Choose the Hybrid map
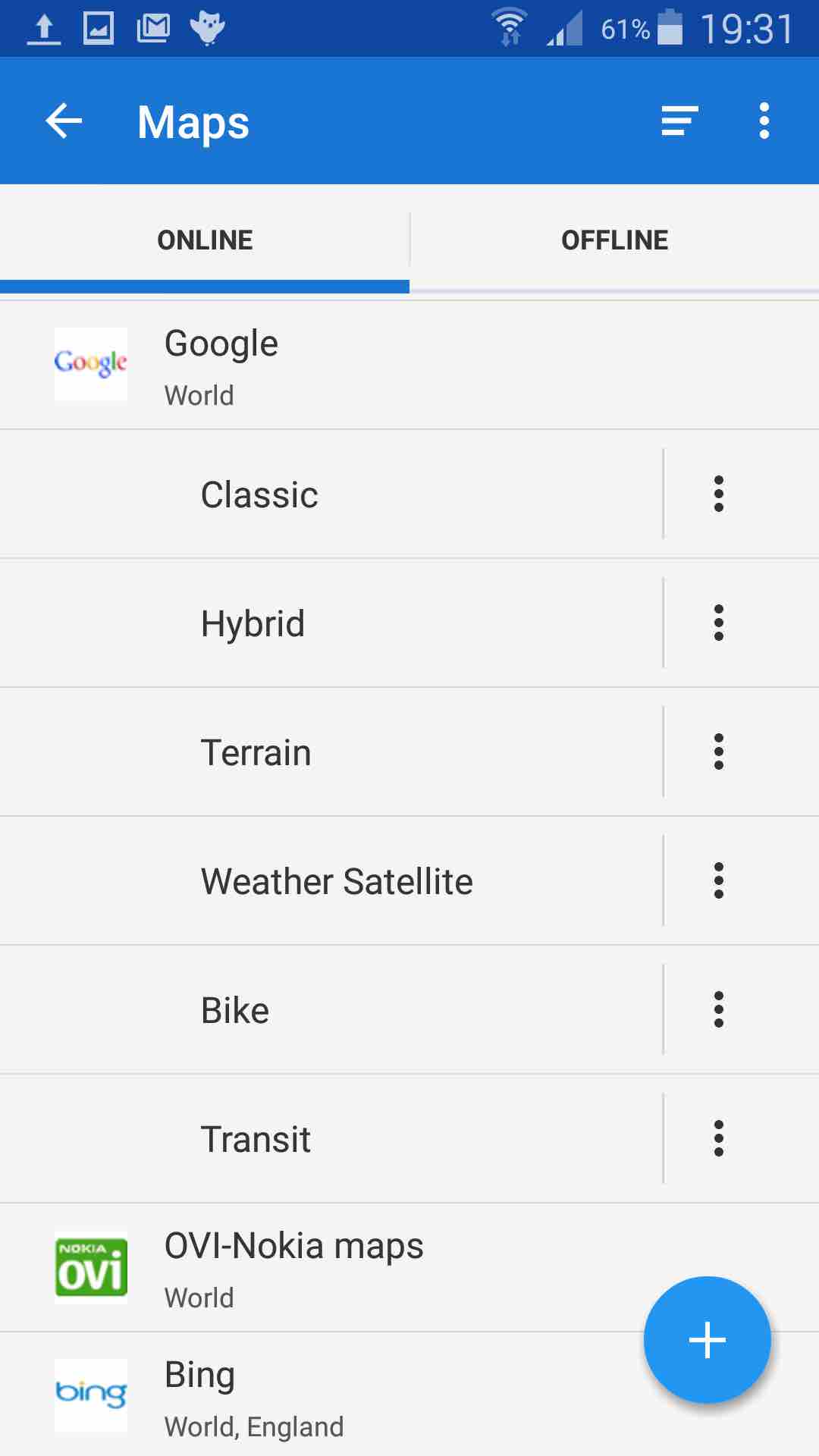Image resolution: width=819 pixels, height=1456 pixels. click(331, 623)
